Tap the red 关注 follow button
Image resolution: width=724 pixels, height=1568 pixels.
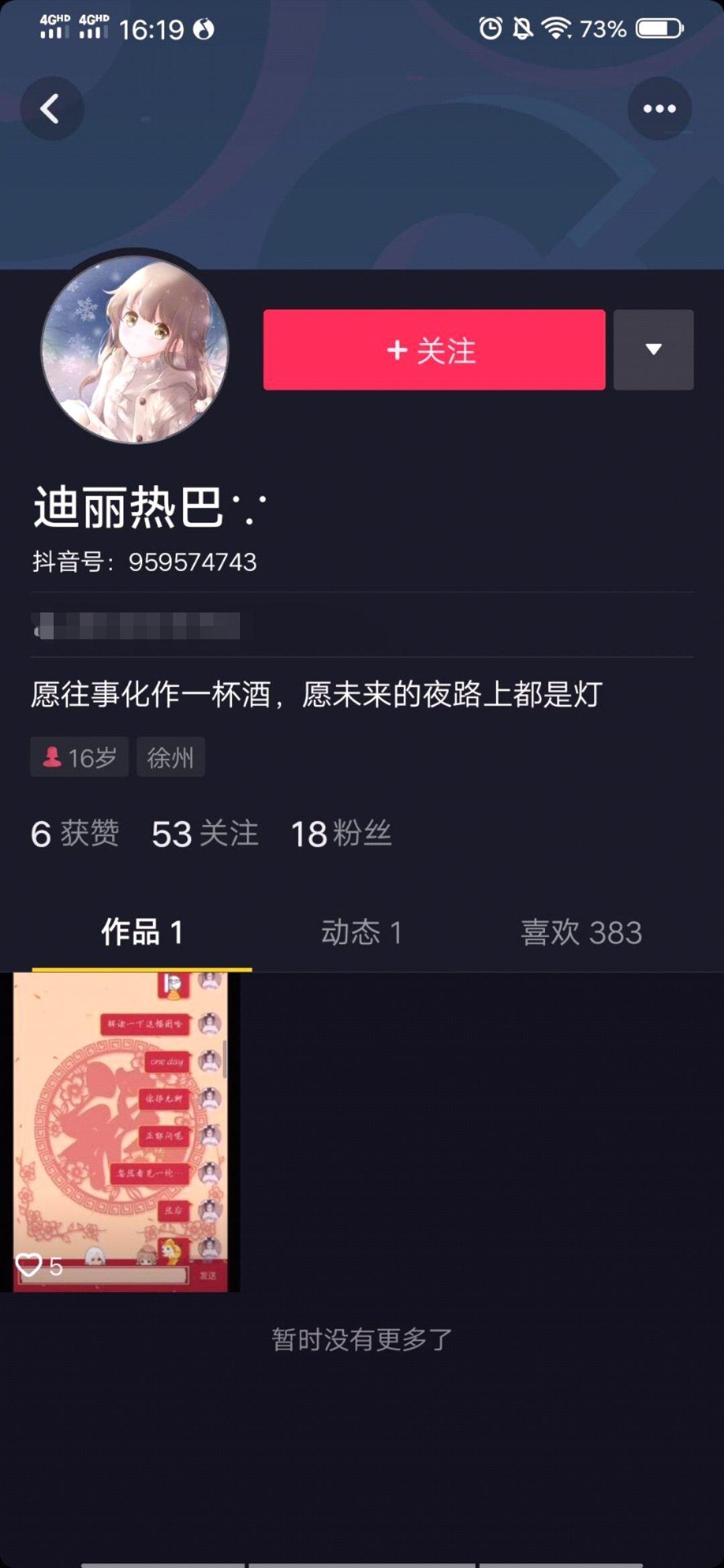[434, 350]
